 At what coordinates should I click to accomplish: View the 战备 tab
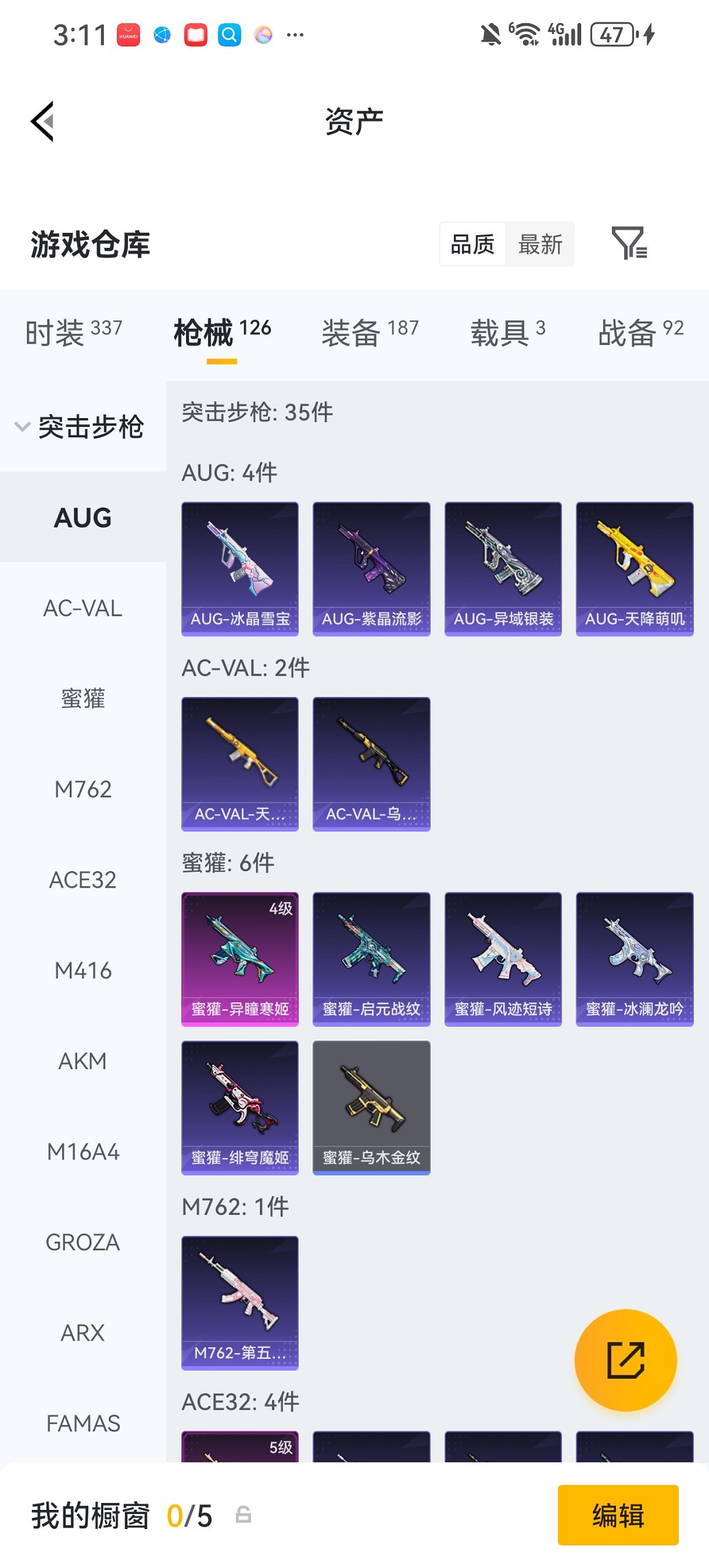(640, 333)
